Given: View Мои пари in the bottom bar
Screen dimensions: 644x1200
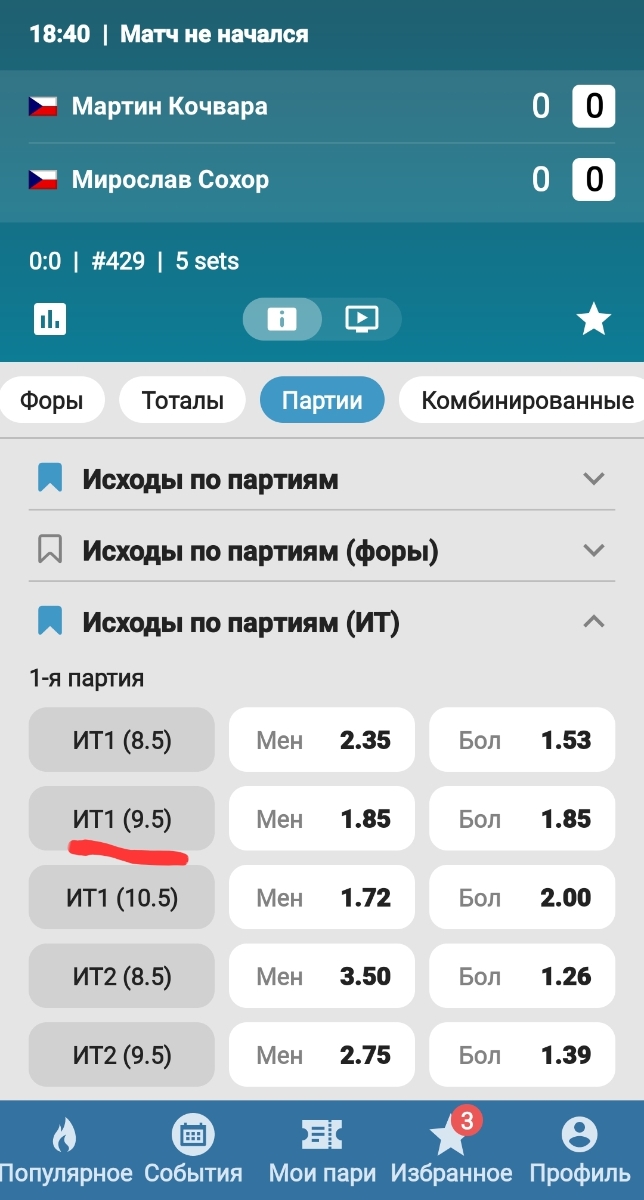Looking at the screenshot, I should point(322,1150).
